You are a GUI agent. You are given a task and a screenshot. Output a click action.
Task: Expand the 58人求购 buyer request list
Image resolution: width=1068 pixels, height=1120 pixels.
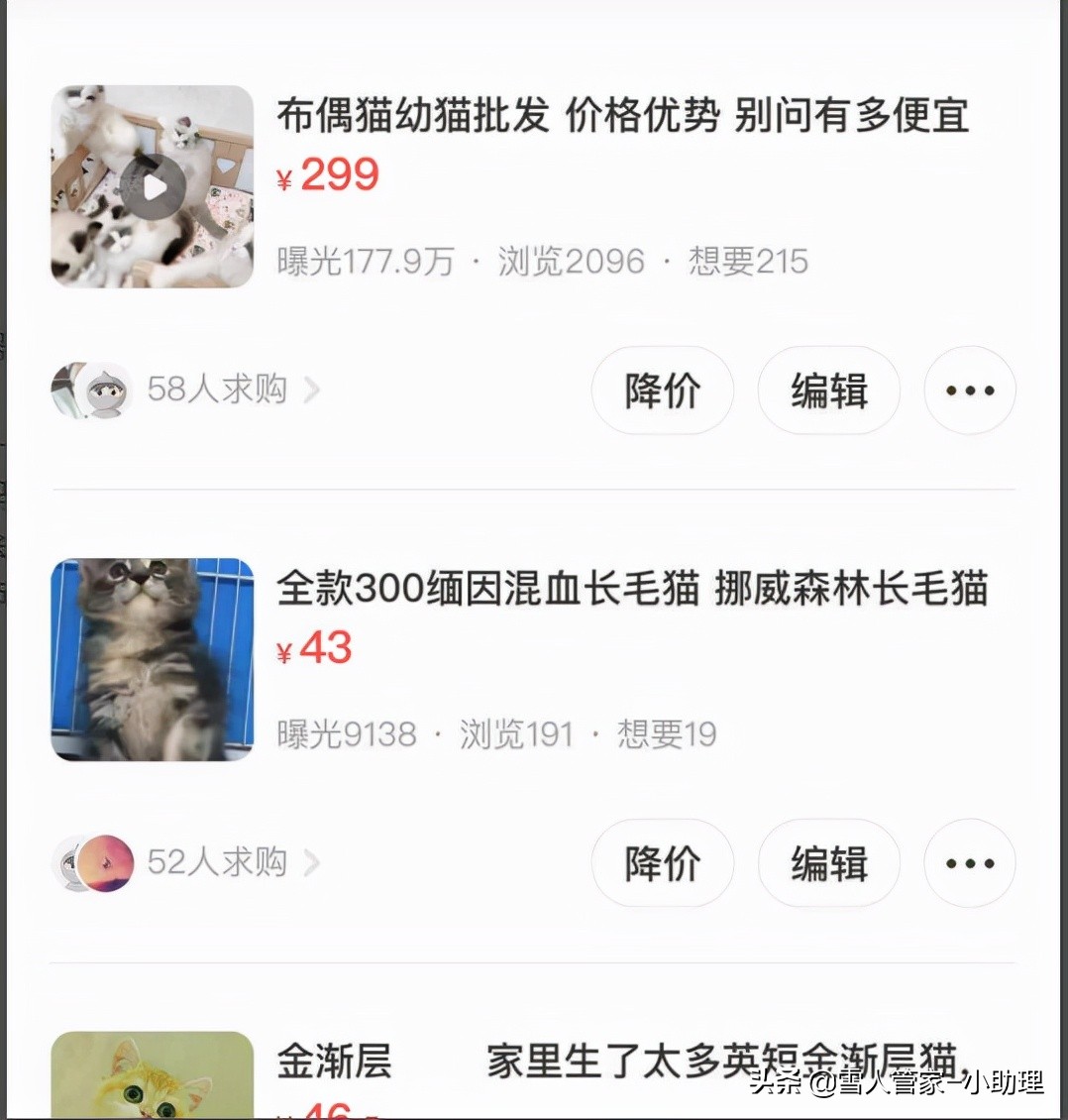pyautogui.click(x=216, y=390)
